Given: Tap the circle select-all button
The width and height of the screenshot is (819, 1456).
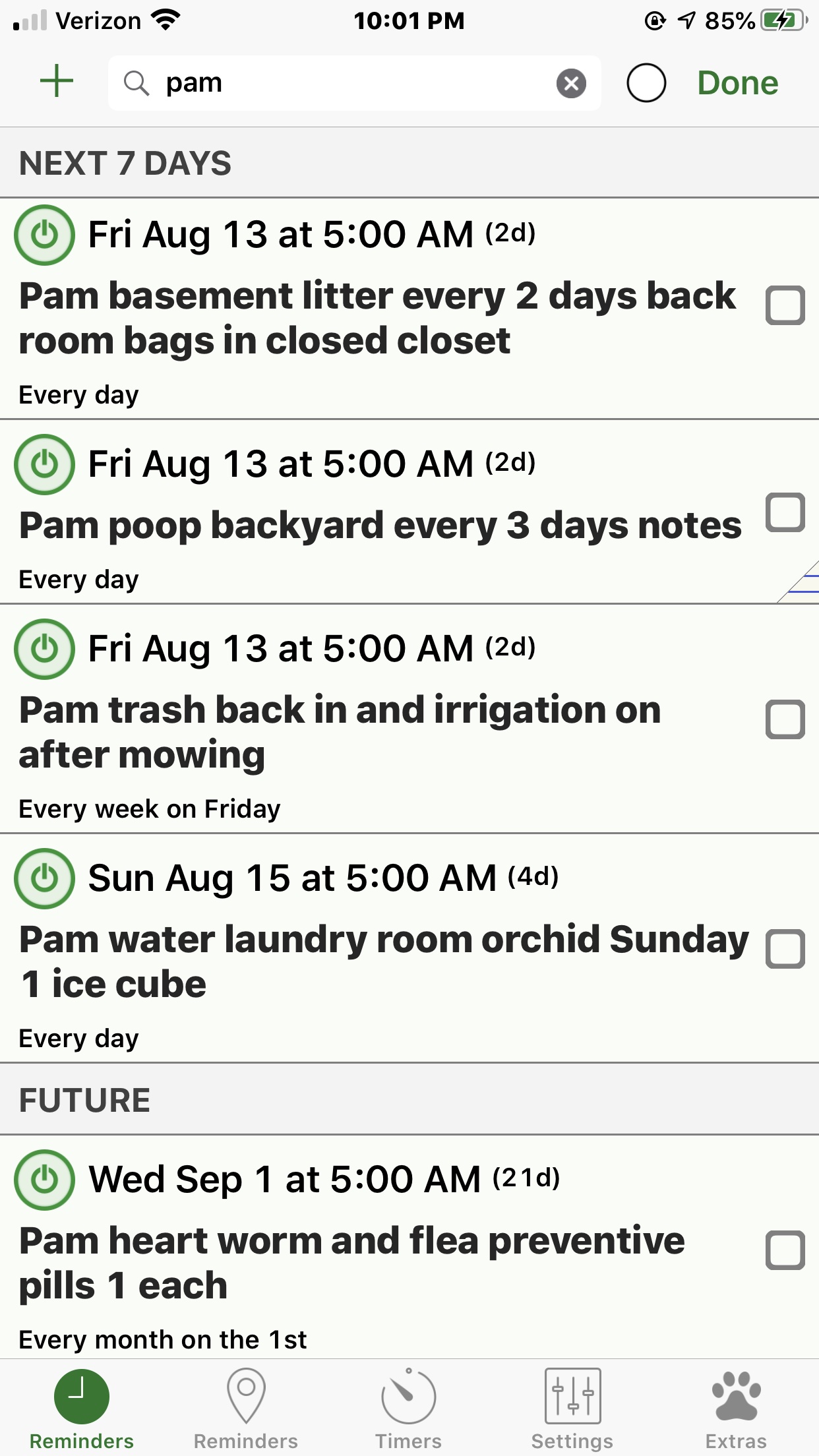Looking at the screenshot, I should click(646, 83).
